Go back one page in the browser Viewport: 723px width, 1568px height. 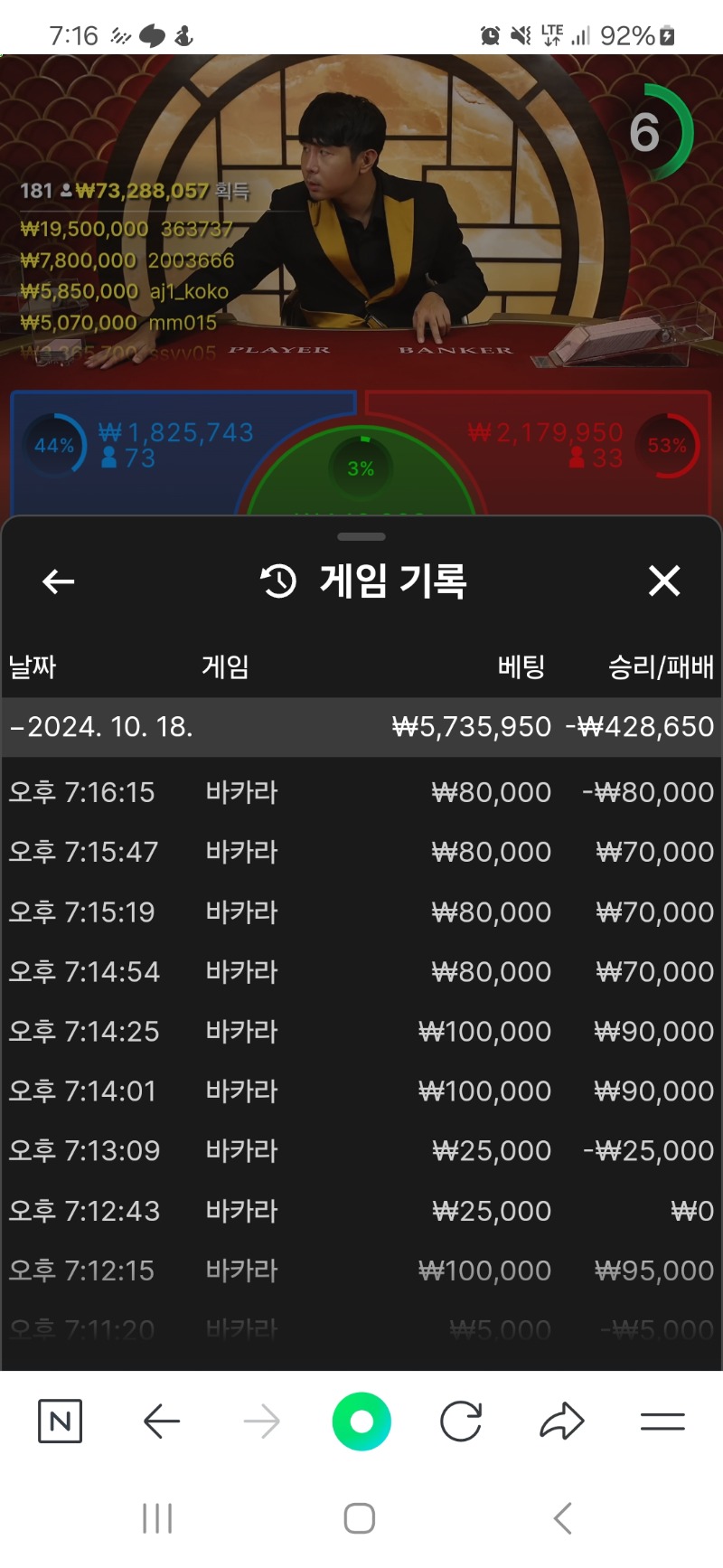162,1422
